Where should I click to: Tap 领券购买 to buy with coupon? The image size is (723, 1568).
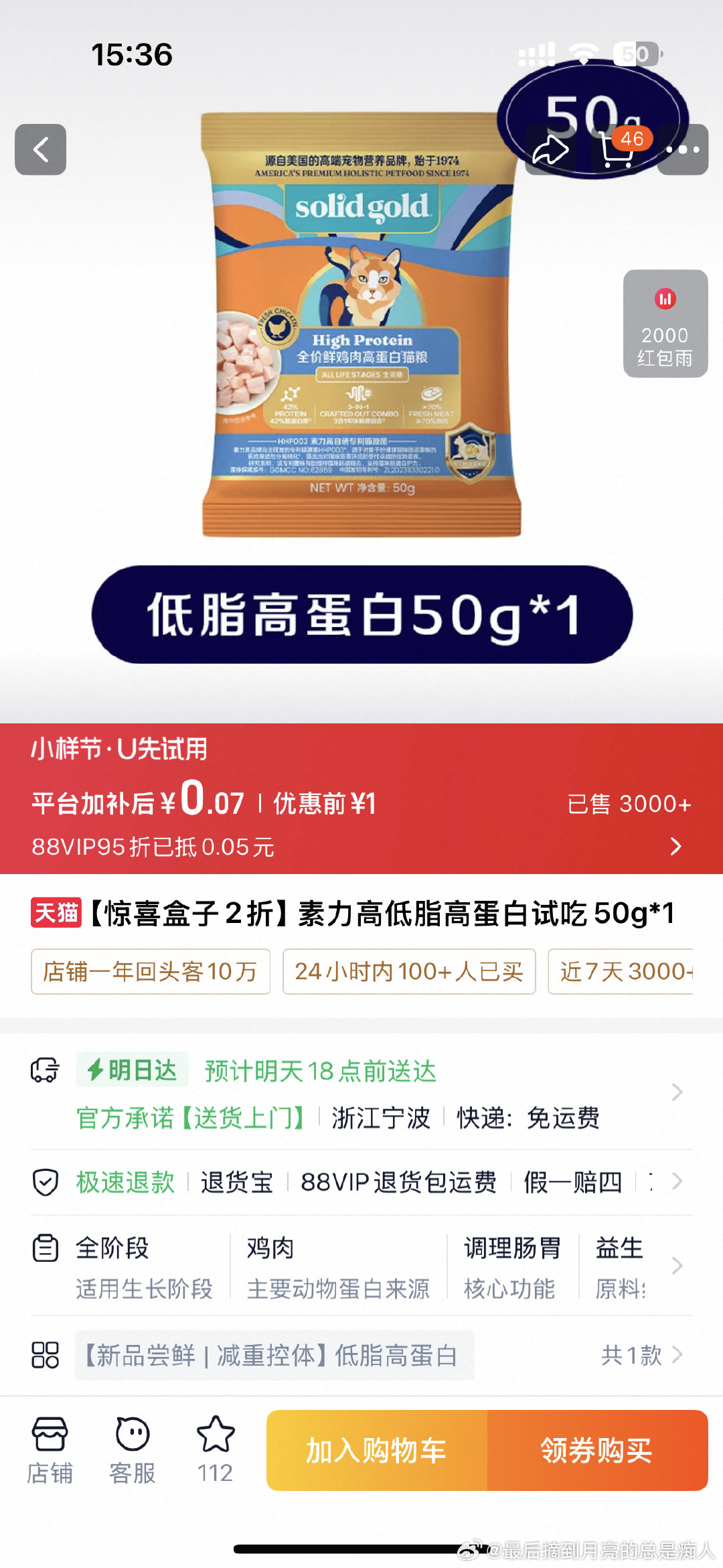click(x=596, y=1451)
